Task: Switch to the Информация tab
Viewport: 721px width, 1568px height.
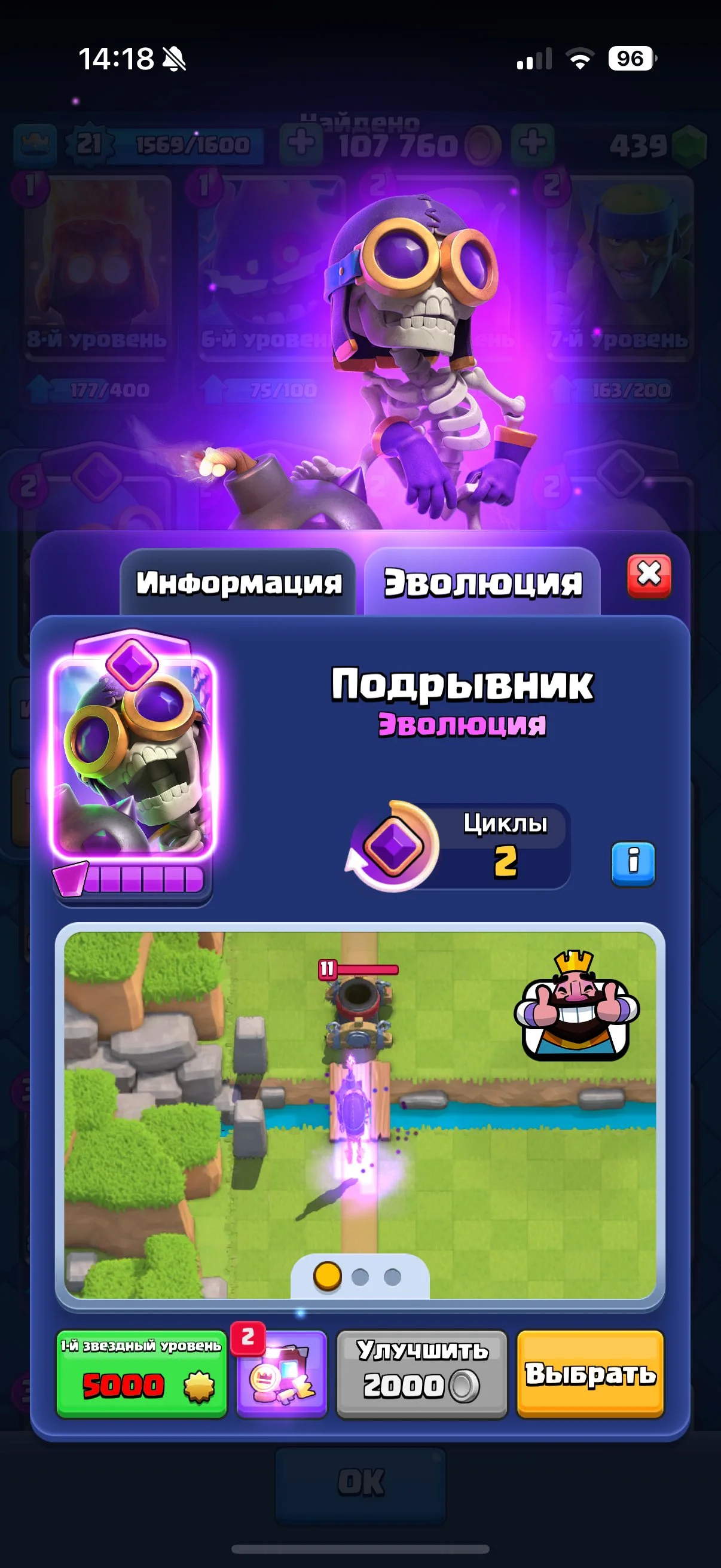Action: pos(238,582)
